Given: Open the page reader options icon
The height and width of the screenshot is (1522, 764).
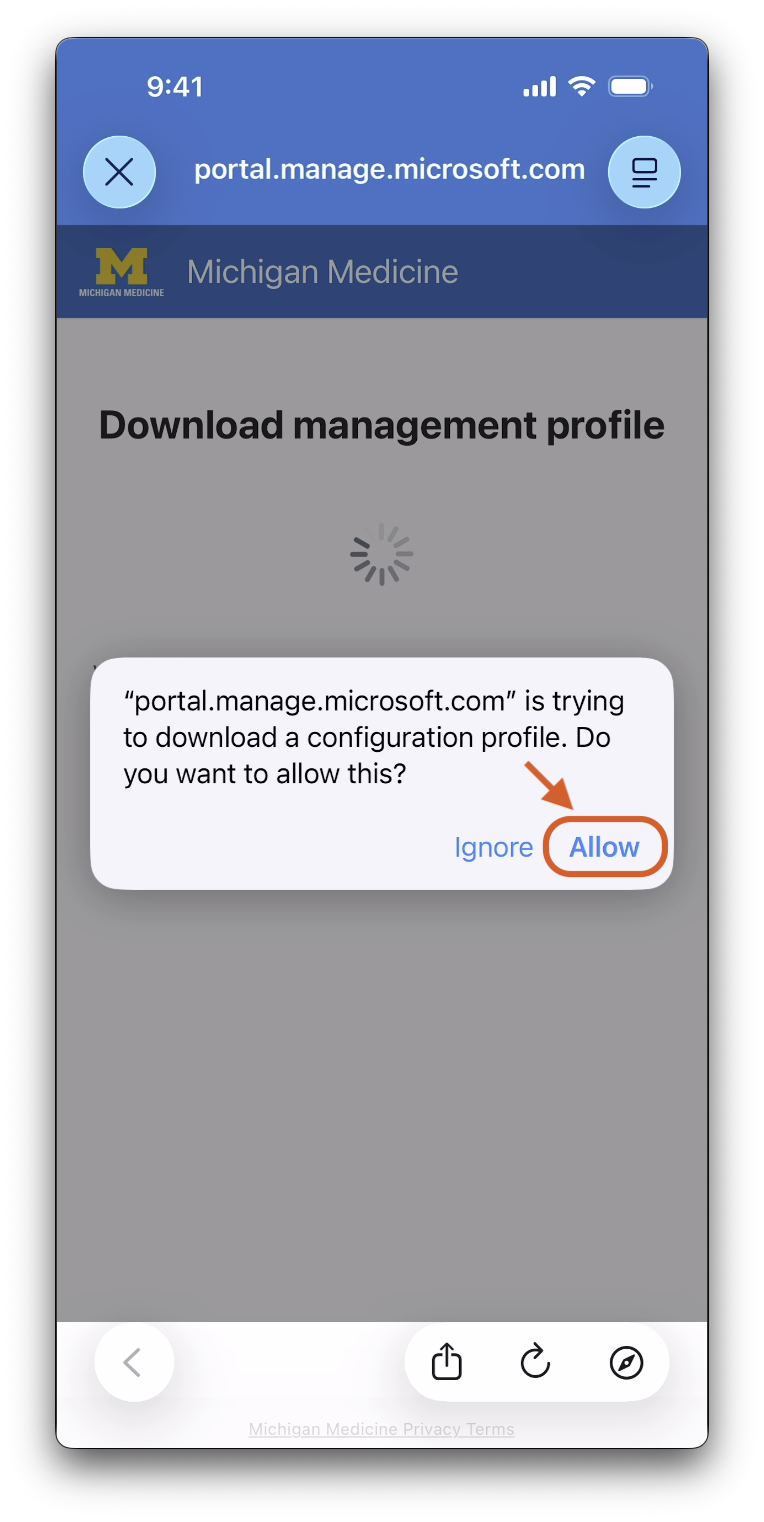Looking at the screenshot, I should point(644,172).
